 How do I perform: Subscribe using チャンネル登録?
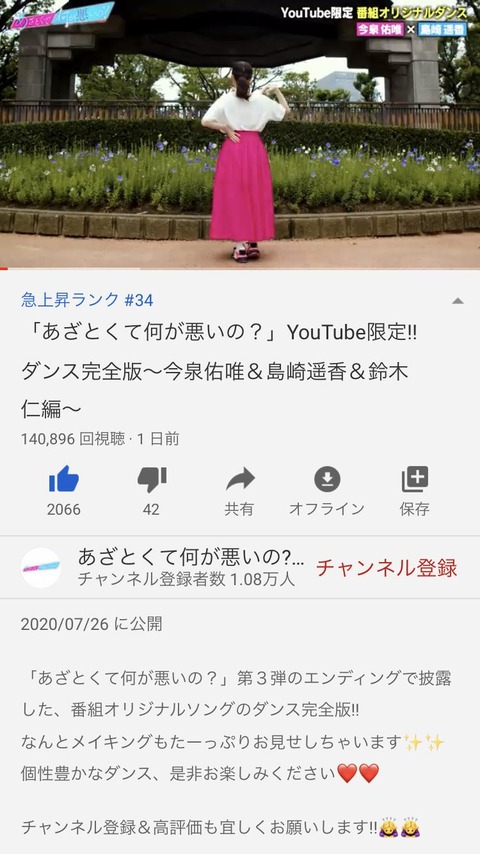click(x=386, y=568)
